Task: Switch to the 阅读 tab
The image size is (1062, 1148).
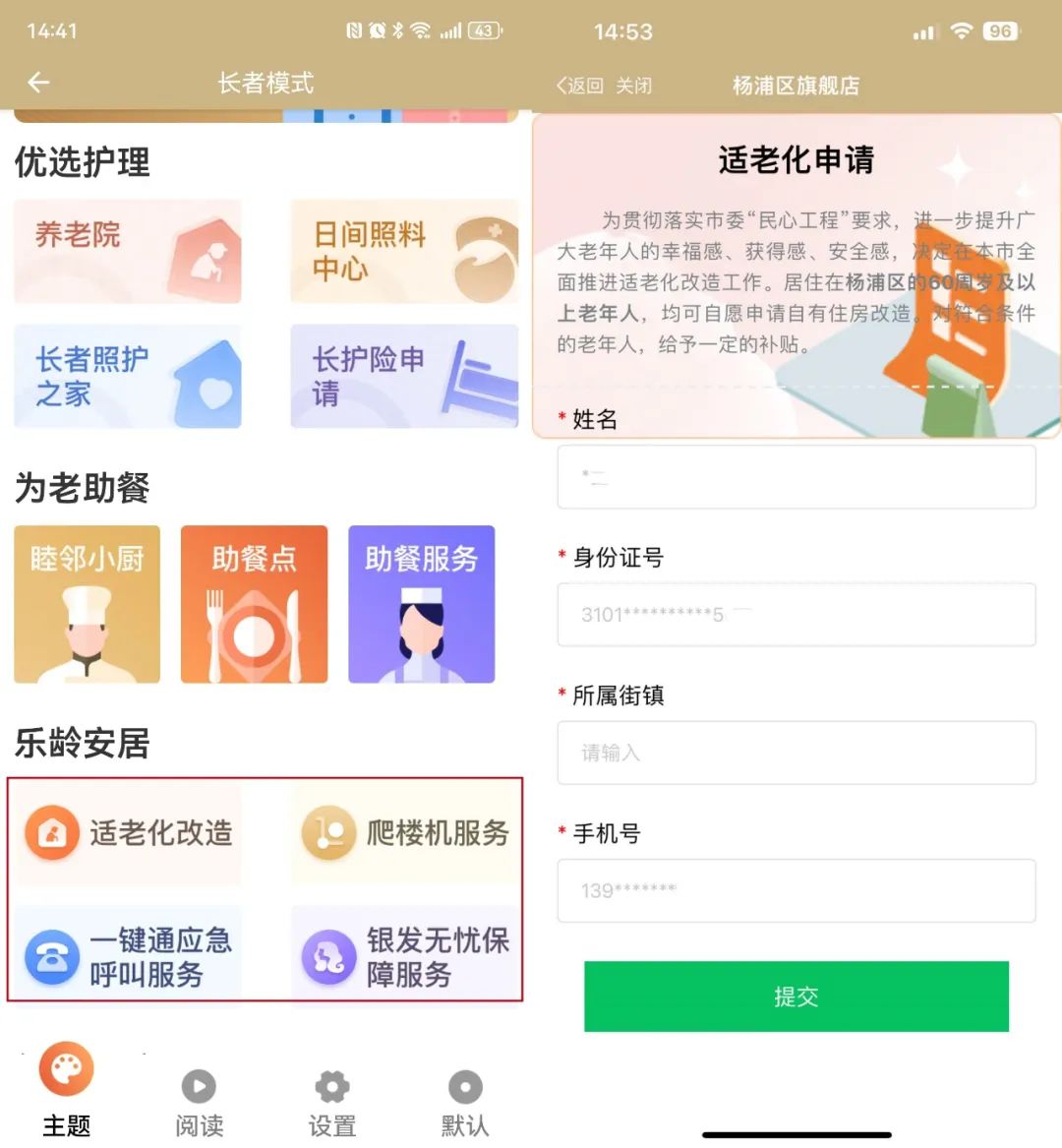Action: pos(199,1102)
